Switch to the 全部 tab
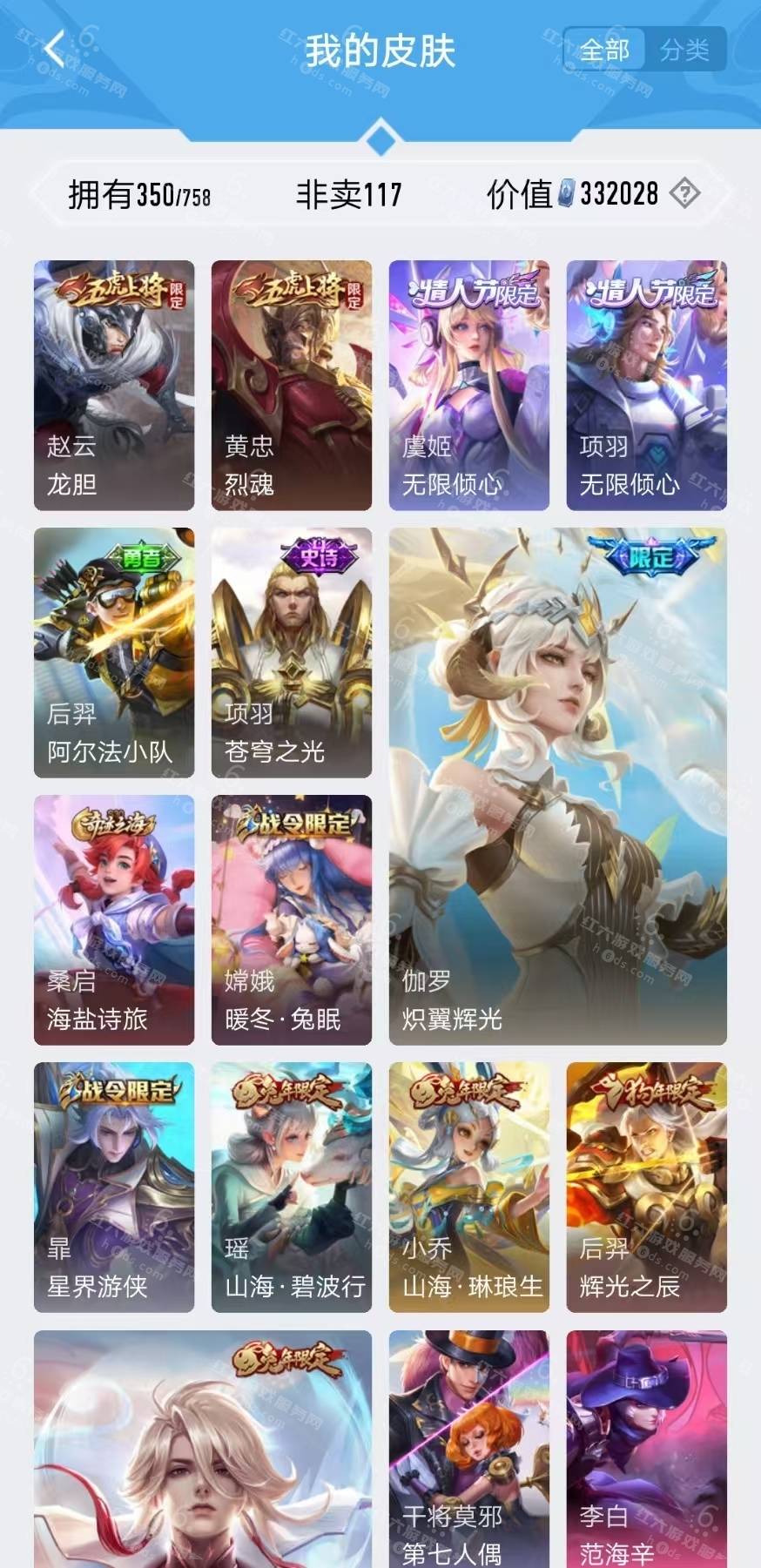This screenshot has height=1568, width=761. pos(604,50)
